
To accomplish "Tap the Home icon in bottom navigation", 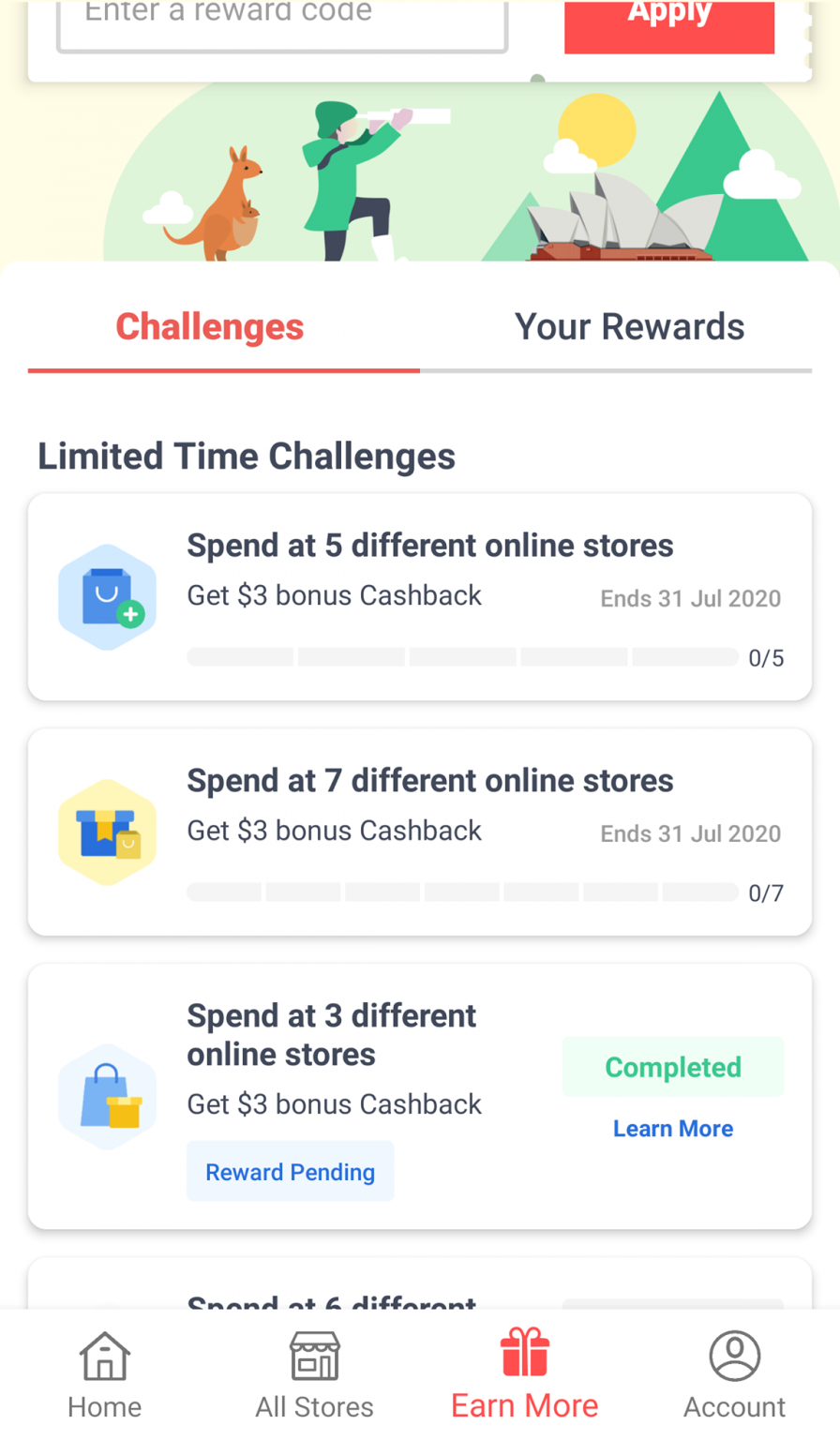I will (103, 1372).
